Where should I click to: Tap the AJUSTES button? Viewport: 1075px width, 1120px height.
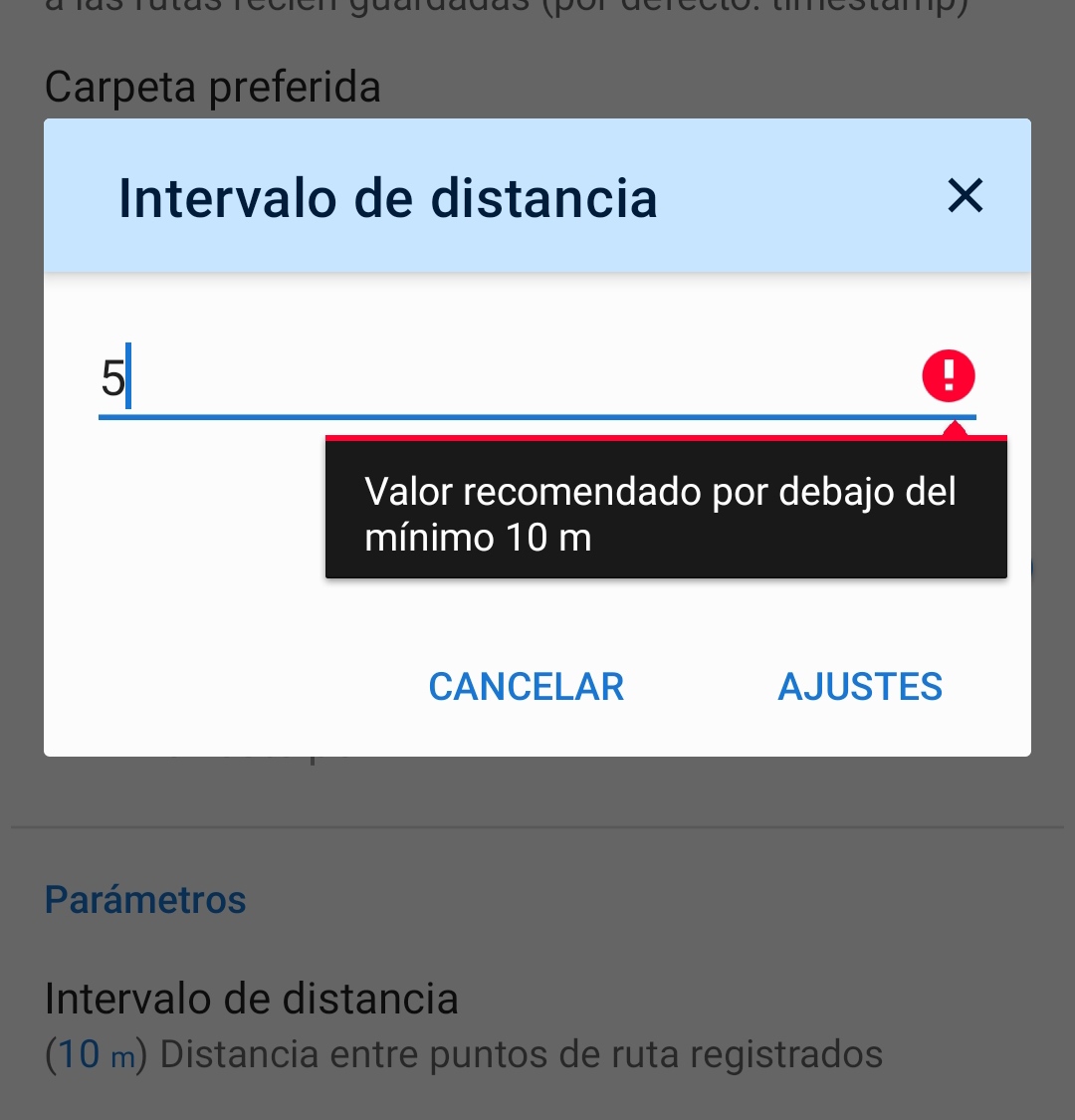coord(860,687)
